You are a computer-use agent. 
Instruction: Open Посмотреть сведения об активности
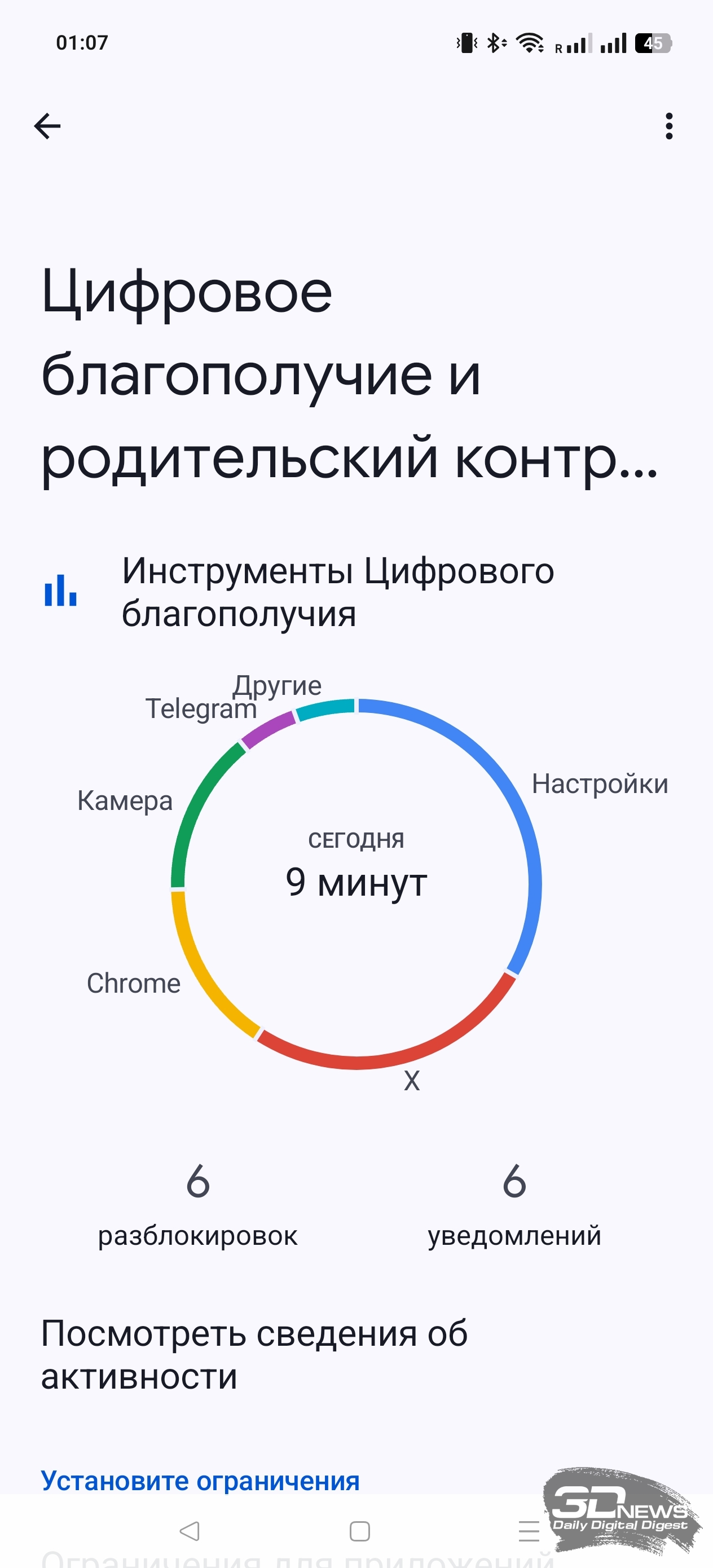pyautogui.click(x=254, y=1354)
